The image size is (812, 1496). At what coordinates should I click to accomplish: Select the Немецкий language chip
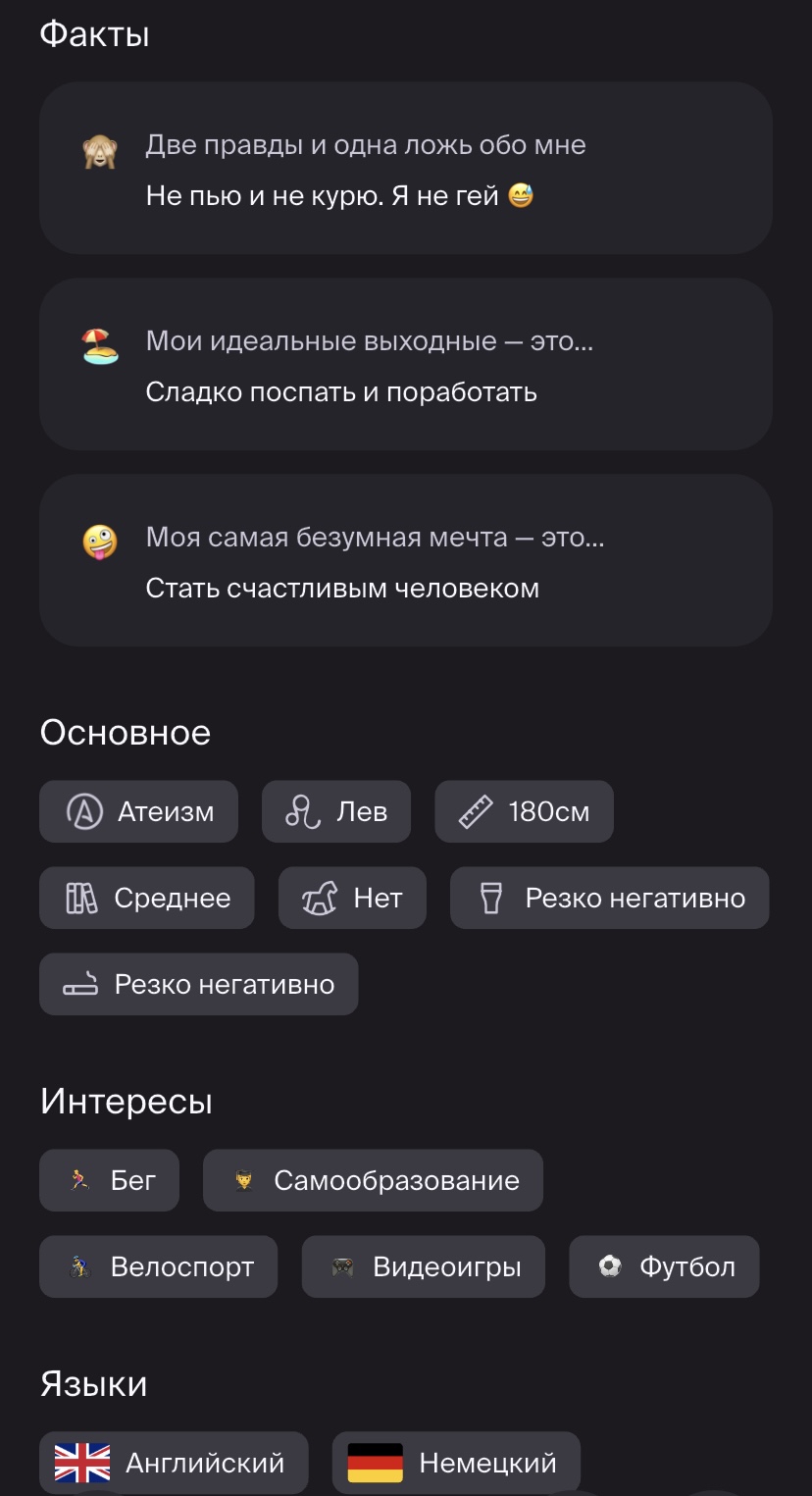(456, 1463)
